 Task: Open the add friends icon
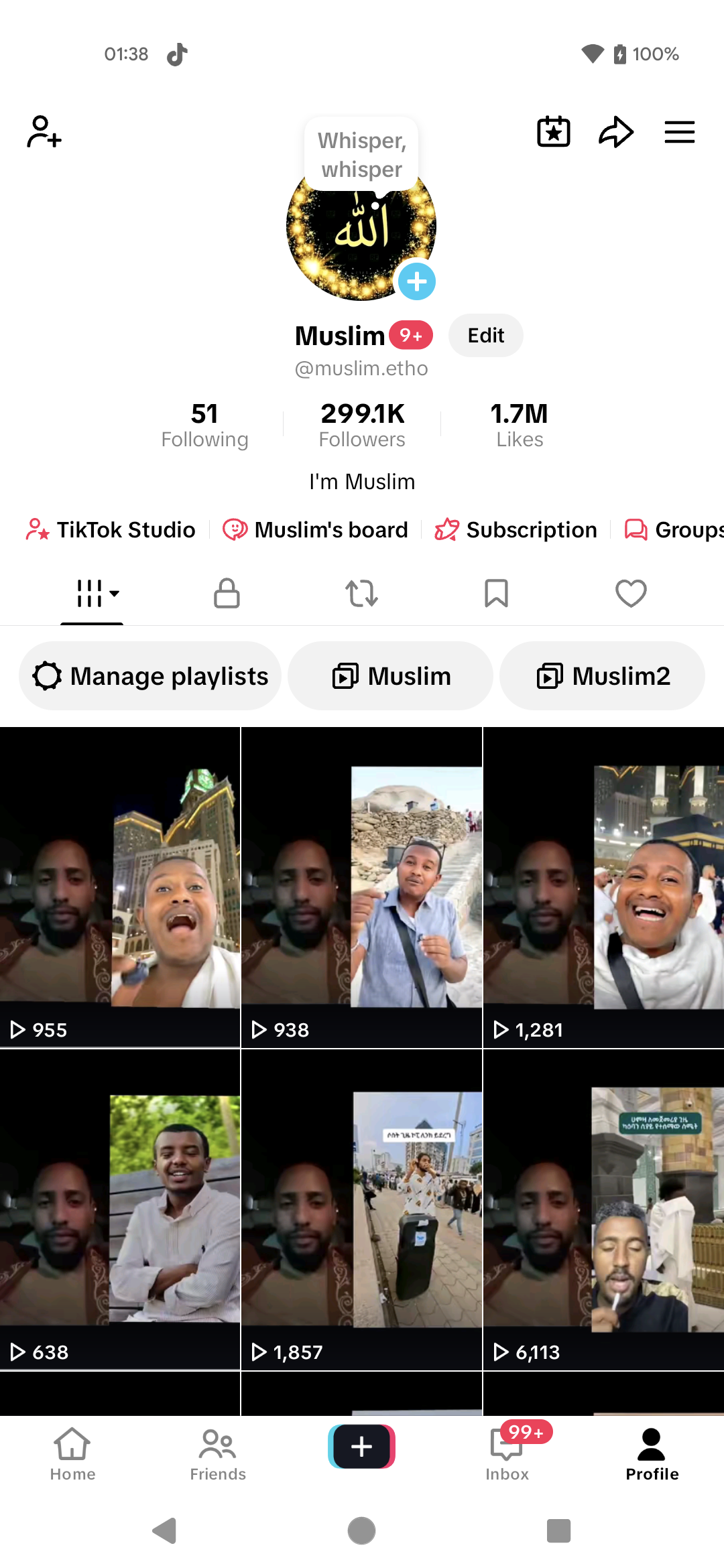click(44, 131)
